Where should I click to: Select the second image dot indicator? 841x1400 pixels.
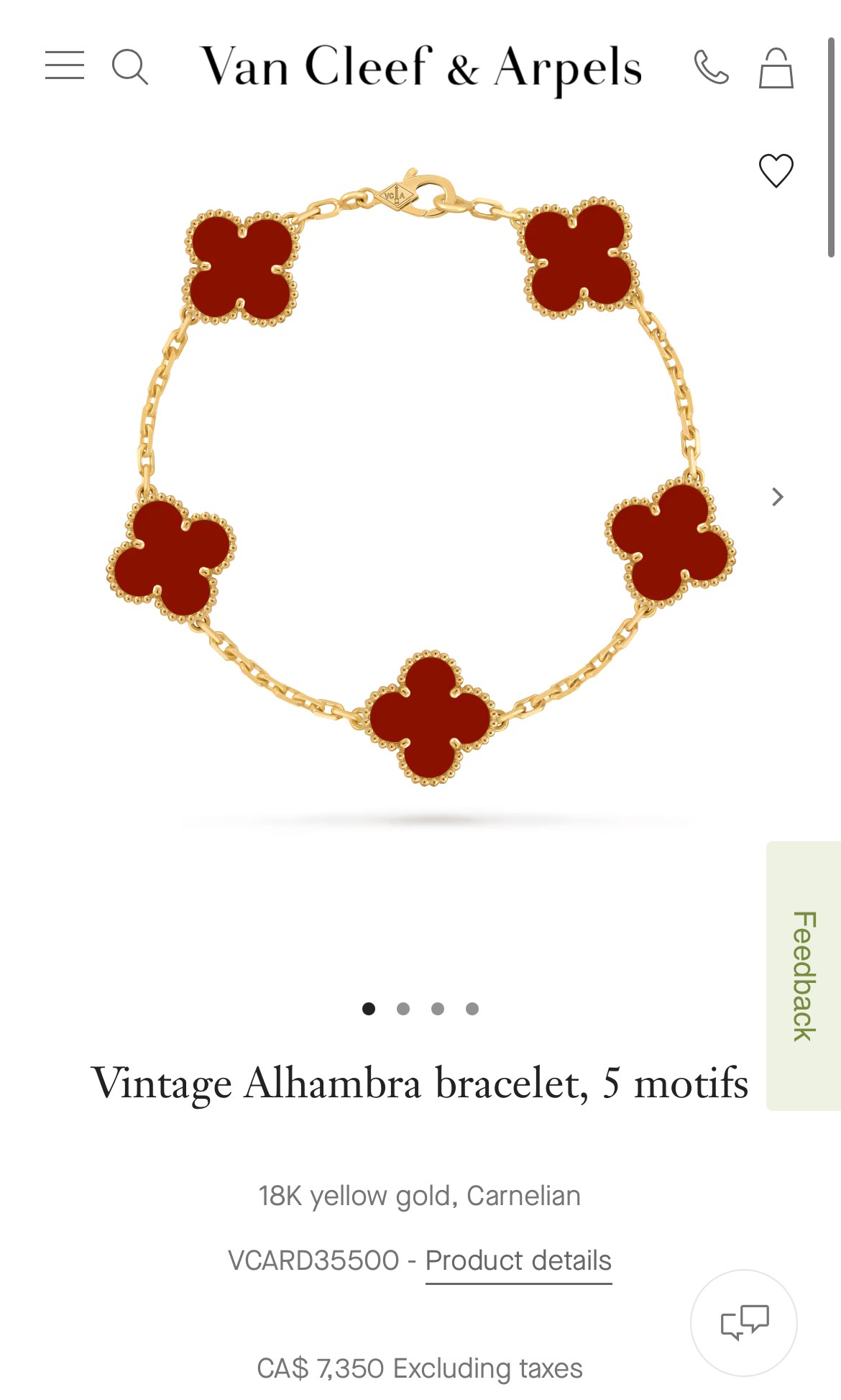[x=403, y=1009]
